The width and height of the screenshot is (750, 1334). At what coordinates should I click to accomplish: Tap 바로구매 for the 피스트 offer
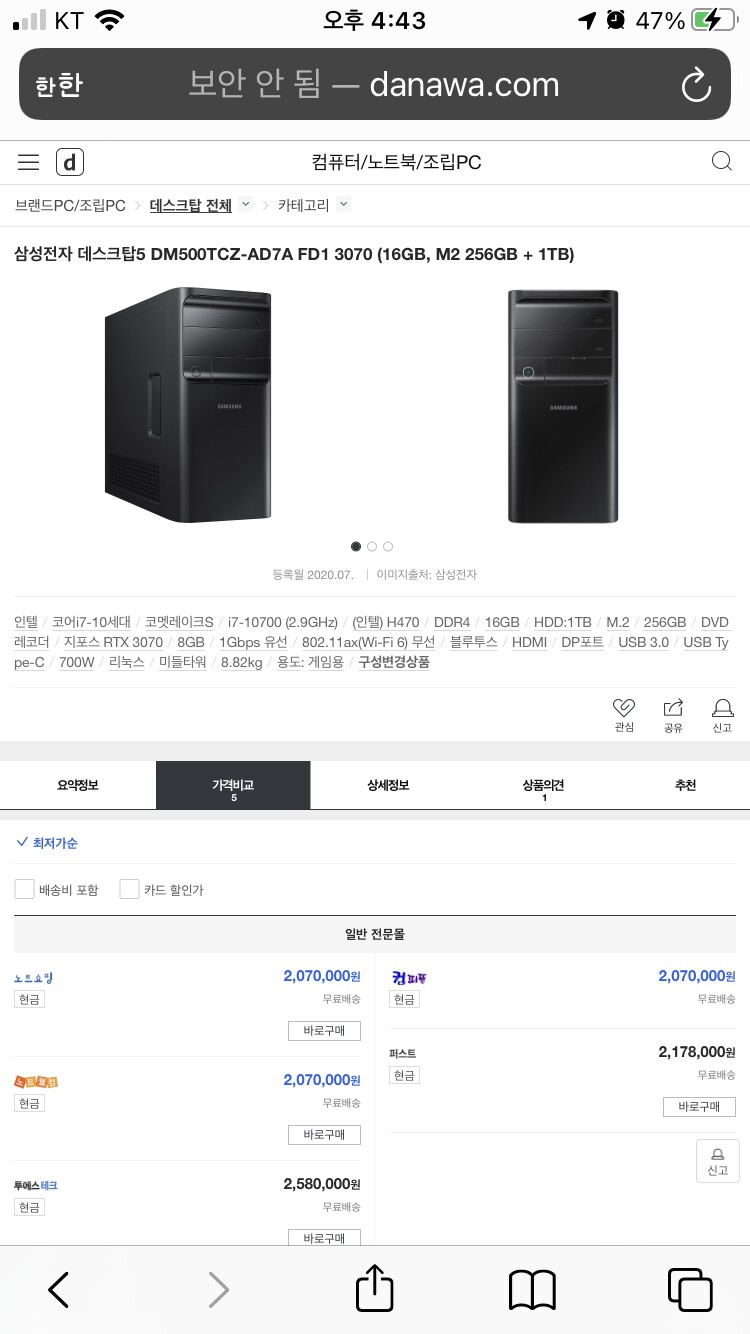(699, 1107)
